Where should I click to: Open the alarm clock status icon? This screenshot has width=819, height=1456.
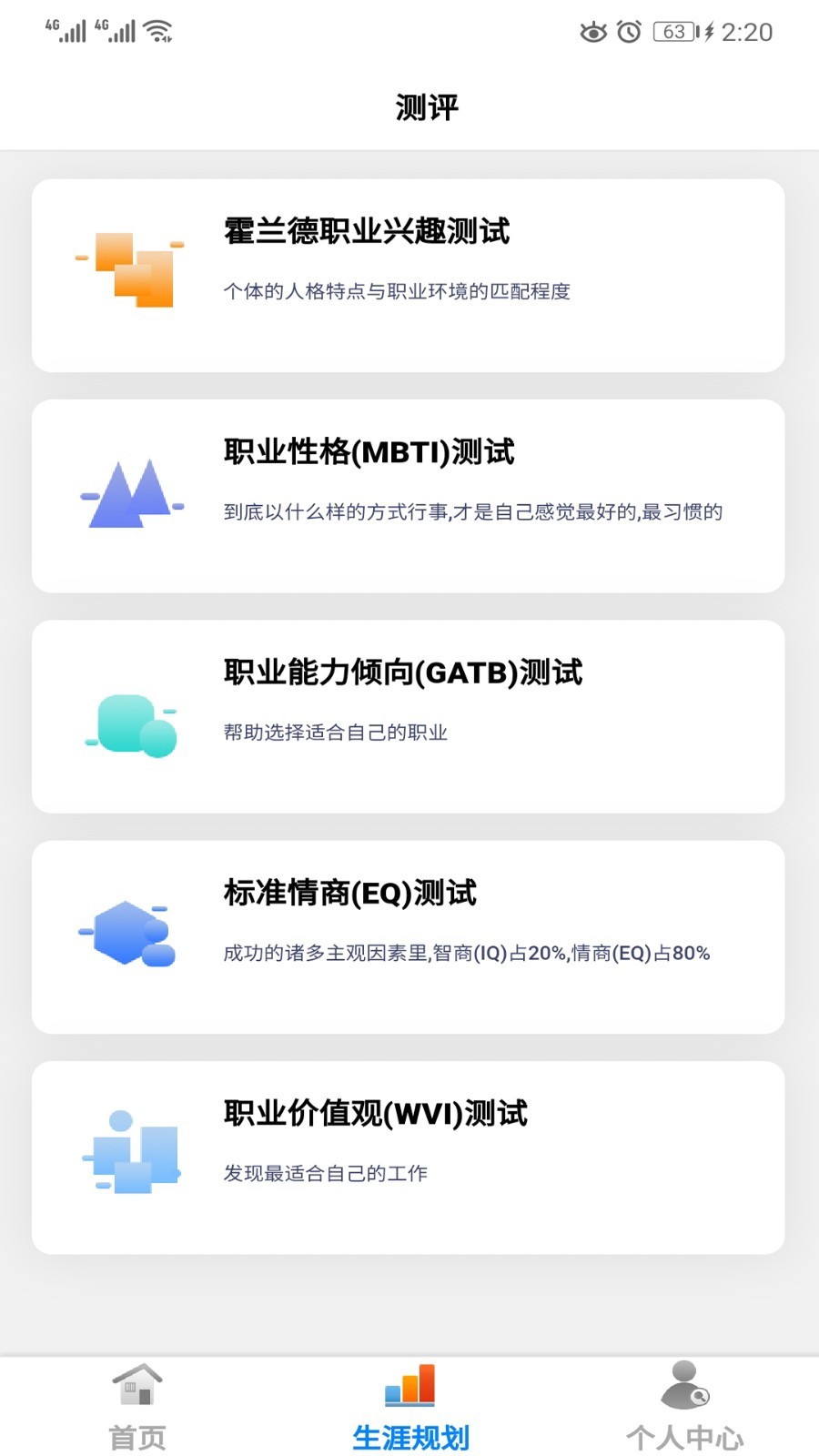(x=630, y=31)
